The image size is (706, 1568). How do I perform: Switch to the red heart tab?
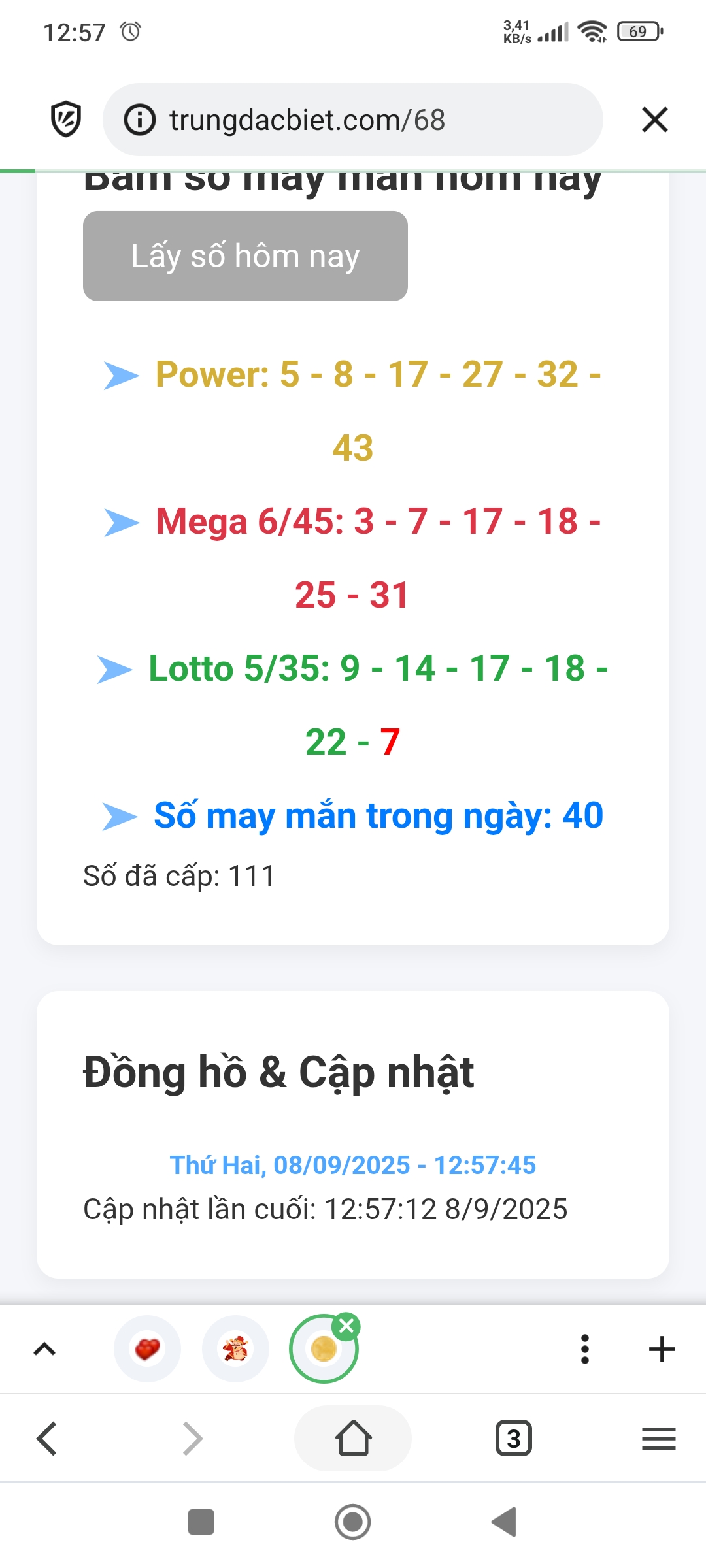pos(147,1349)
